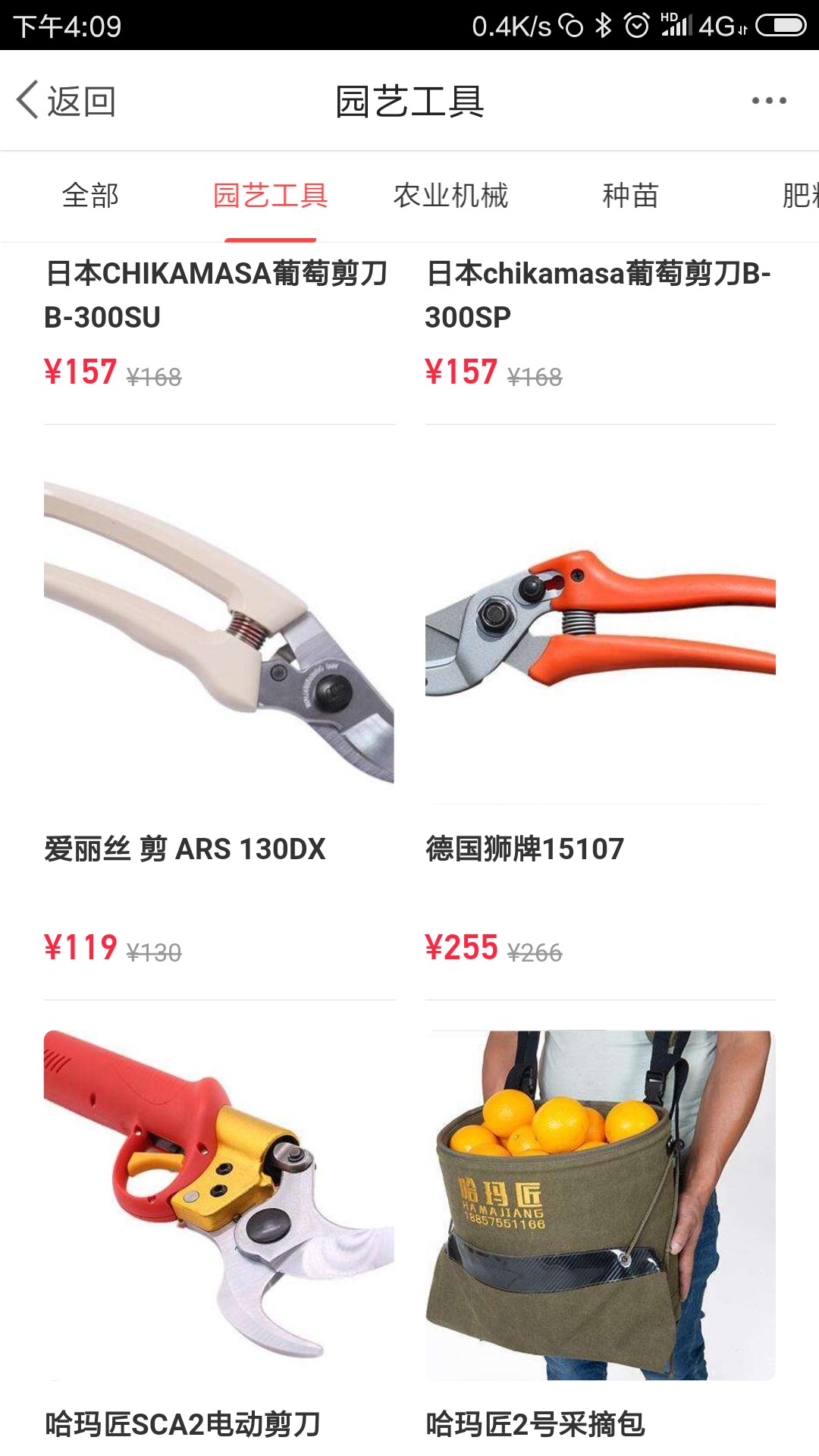Open the 种苗 tab
The width and height of the screenshot is (819, 1456).
(630, 196)
